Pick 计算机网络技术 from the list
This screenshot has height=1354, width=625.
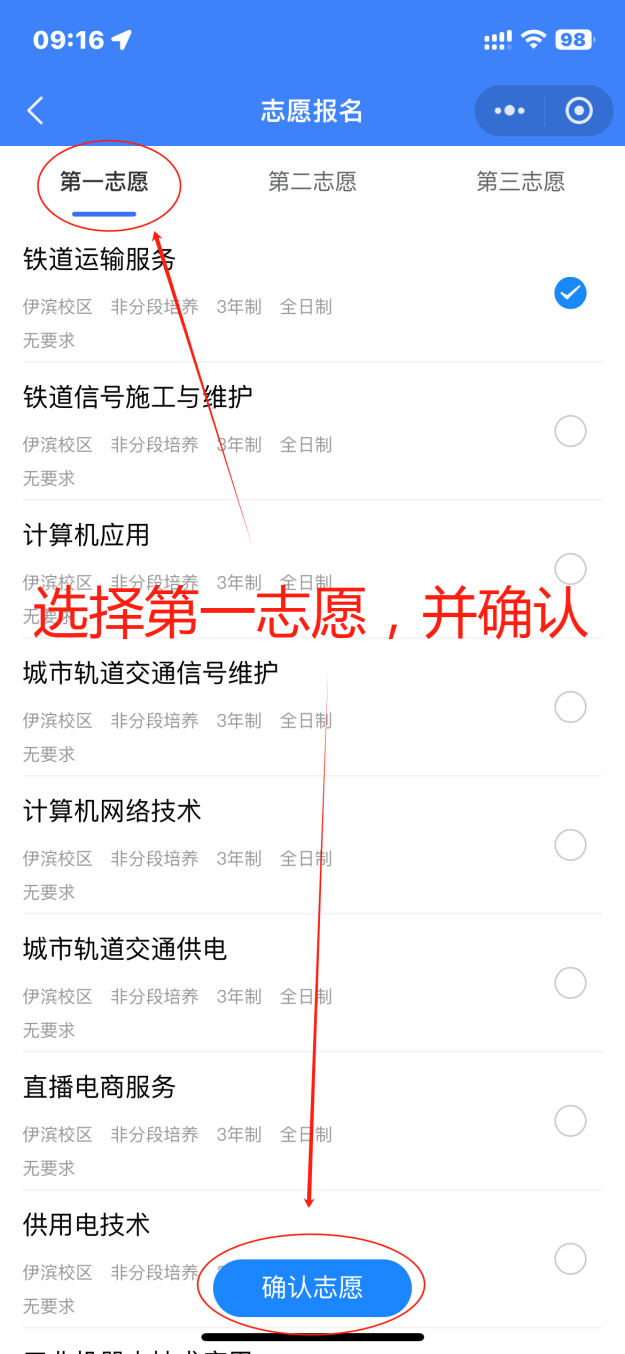pos(570,845)
